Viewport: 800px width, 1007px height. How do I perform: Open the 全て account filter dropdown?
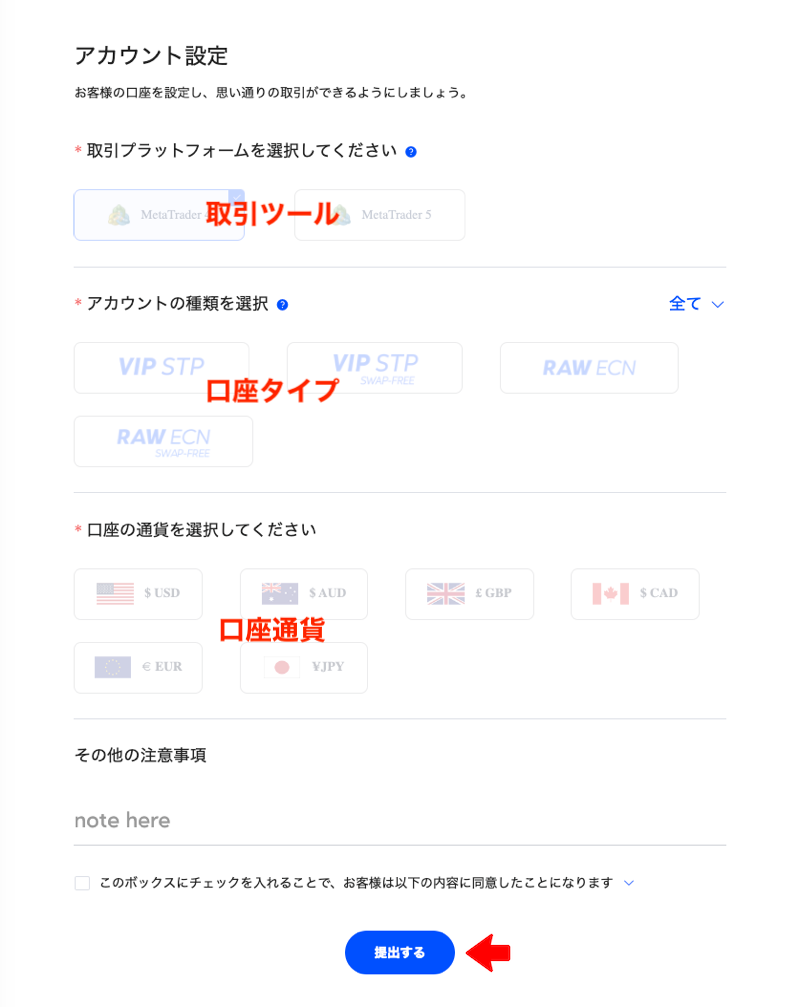[x=696, y=304]
